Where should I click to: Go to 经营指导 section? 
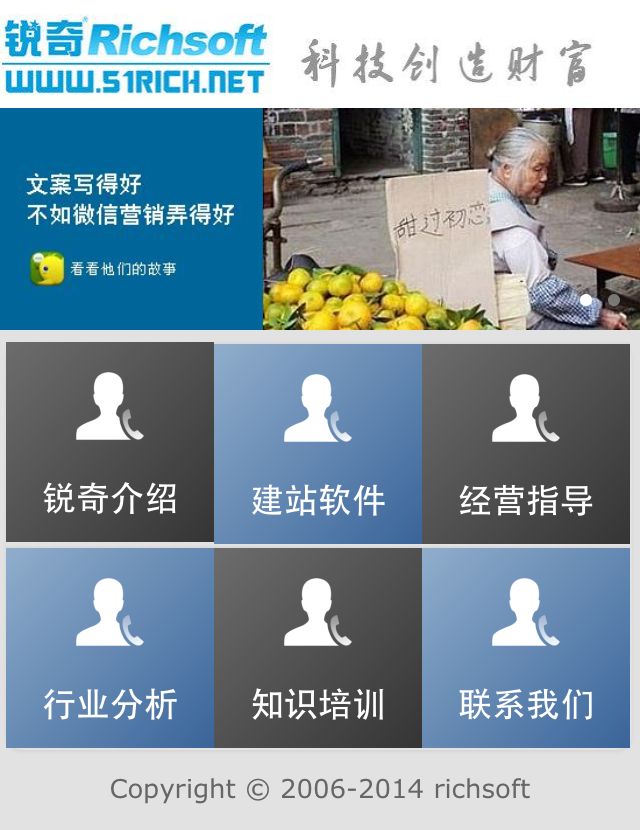(x=526, y=443)
